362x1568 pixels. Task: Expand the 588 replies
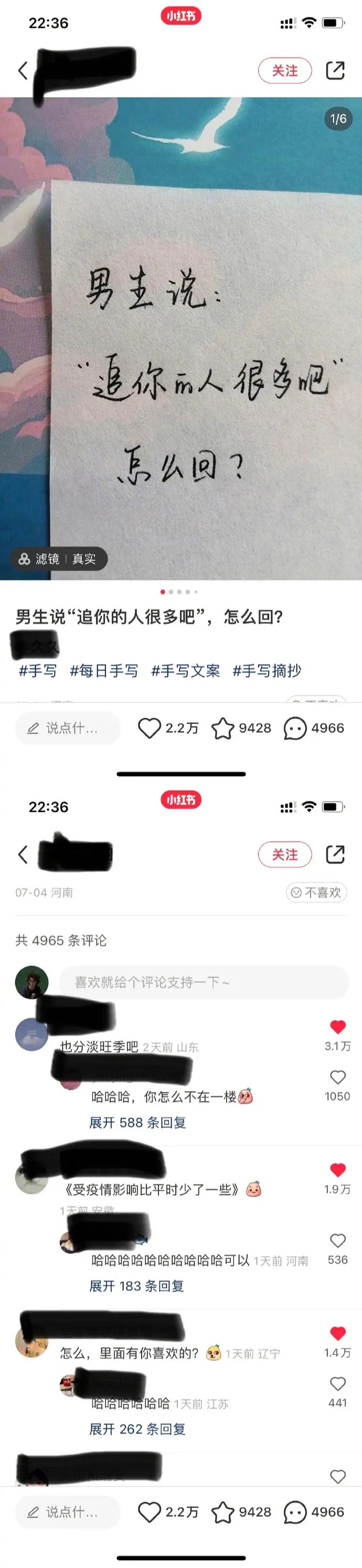pyautogui.click(x=137, y=1122)
